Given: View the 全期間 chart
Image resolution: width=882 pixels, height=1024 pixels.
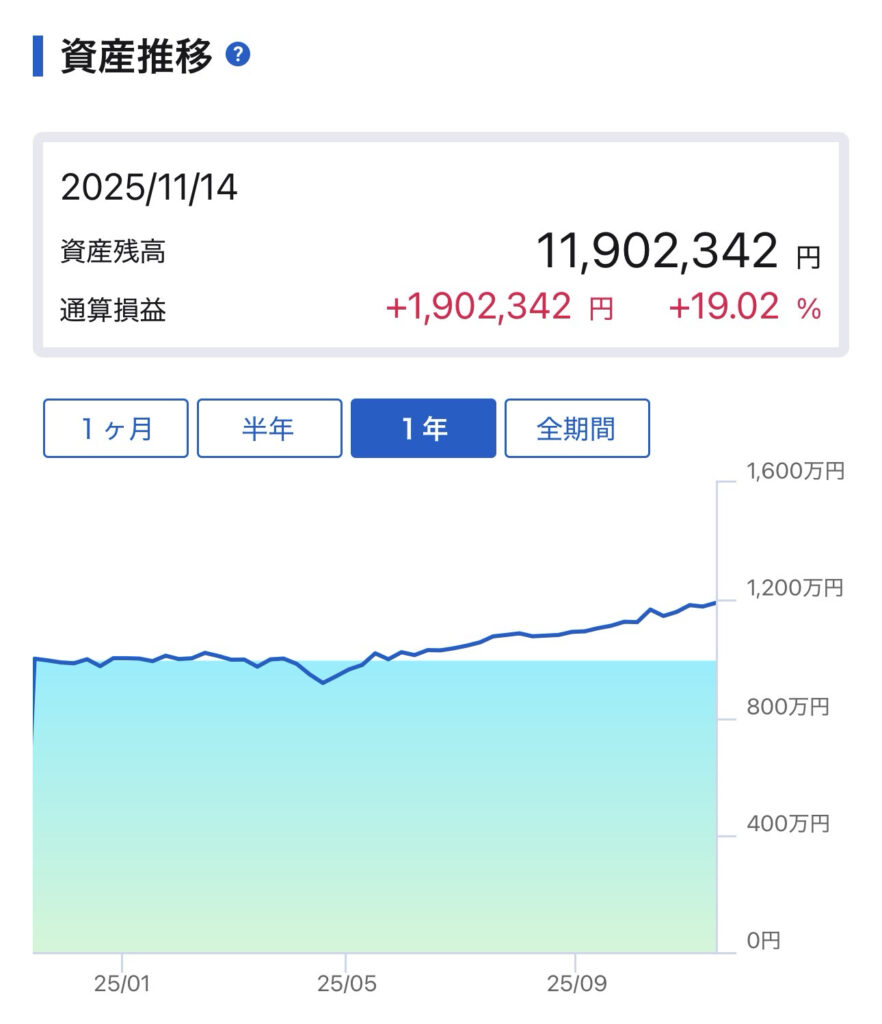Looking at the screenshot, I should coord(577,428).
